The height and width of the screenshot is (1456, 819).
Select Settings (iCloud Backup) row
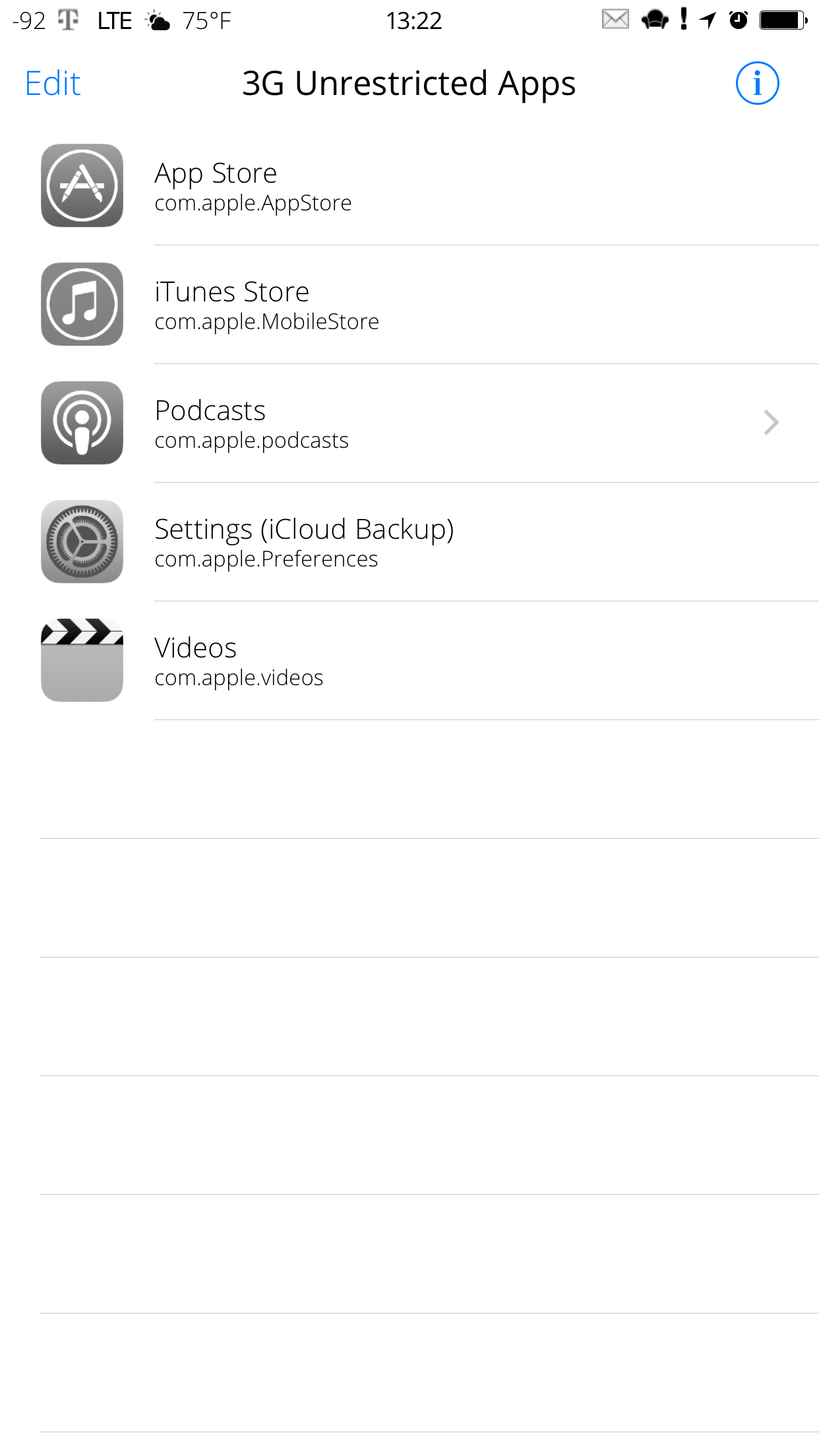coord(409,542)
